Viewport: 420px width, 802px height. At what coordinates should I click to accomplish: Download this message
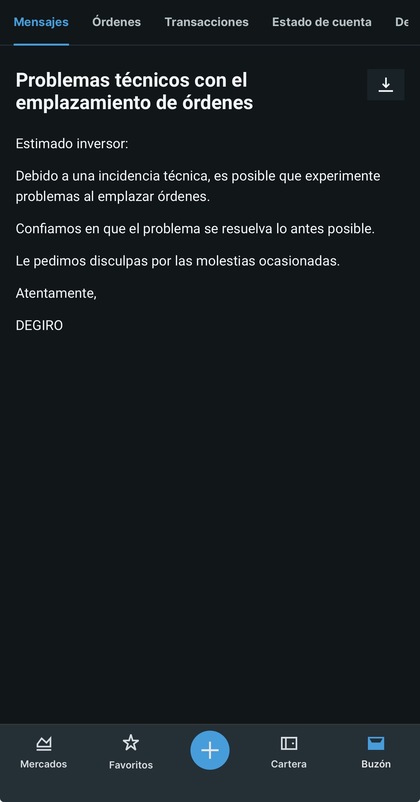click(386, 85)
